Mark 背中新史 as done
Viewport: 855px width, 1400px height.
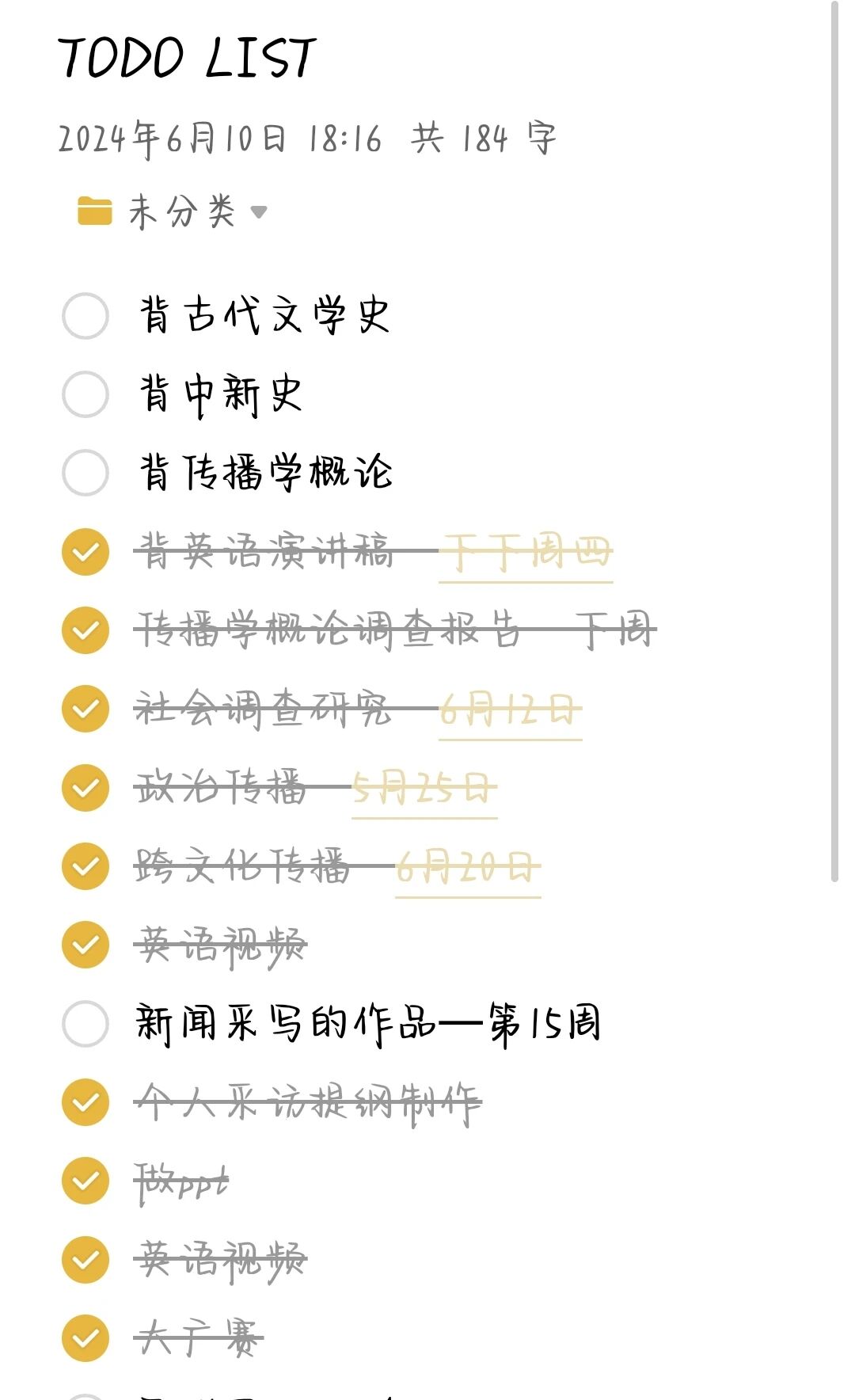[85, 394]
